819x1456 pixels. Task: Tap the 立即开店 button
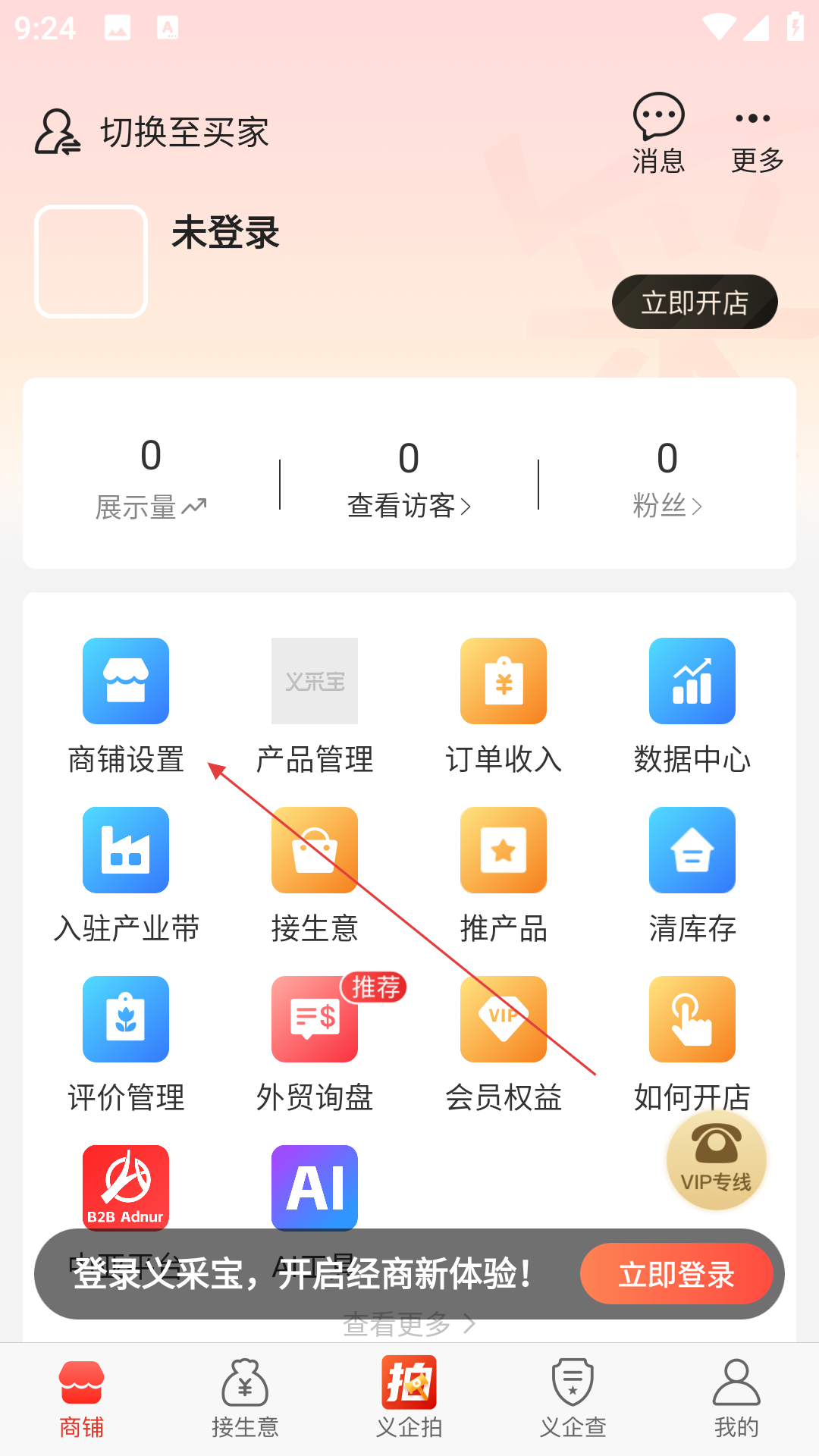click(x=694, y=302)
